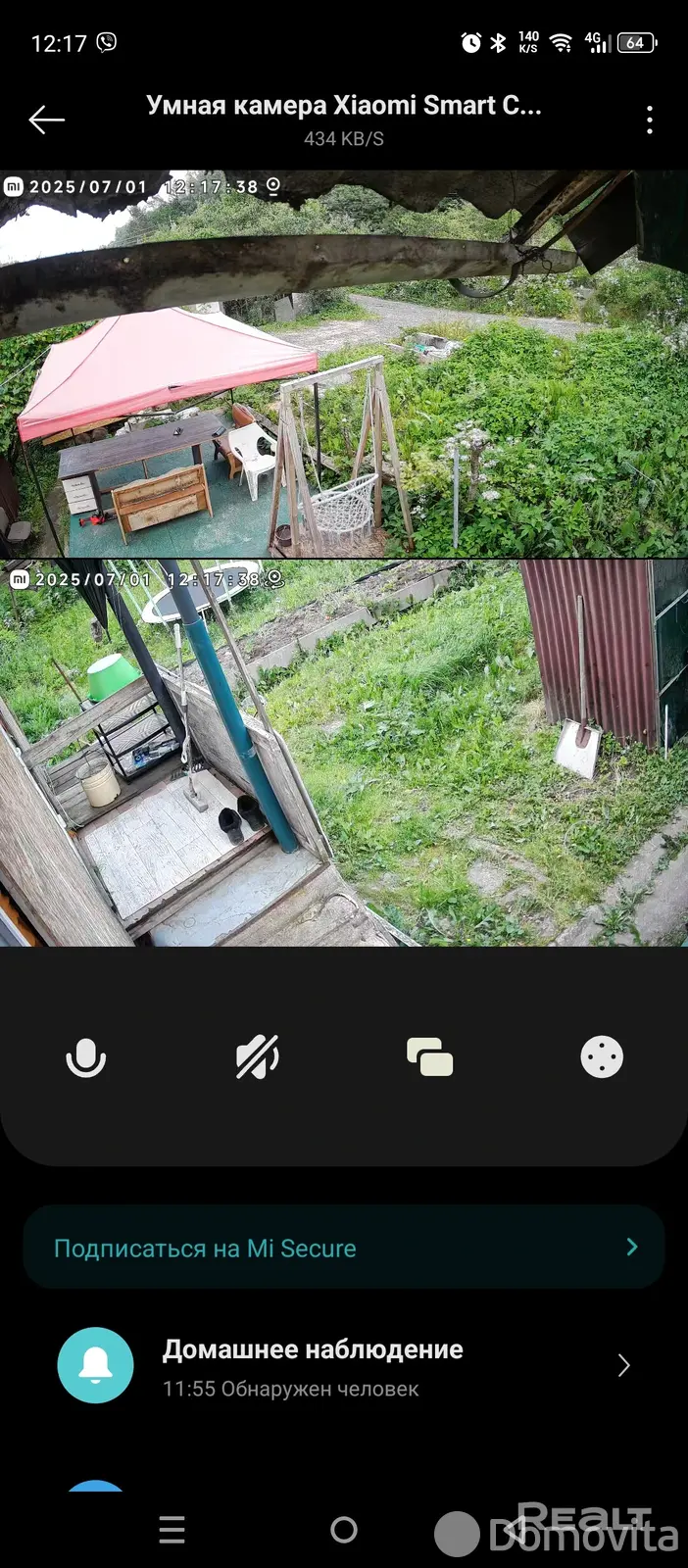Tap the microphone to talk through camera
Image resolution: width=688 pixels, height=1568 pixels.
pyautogui.click(x=86, y=1057)
